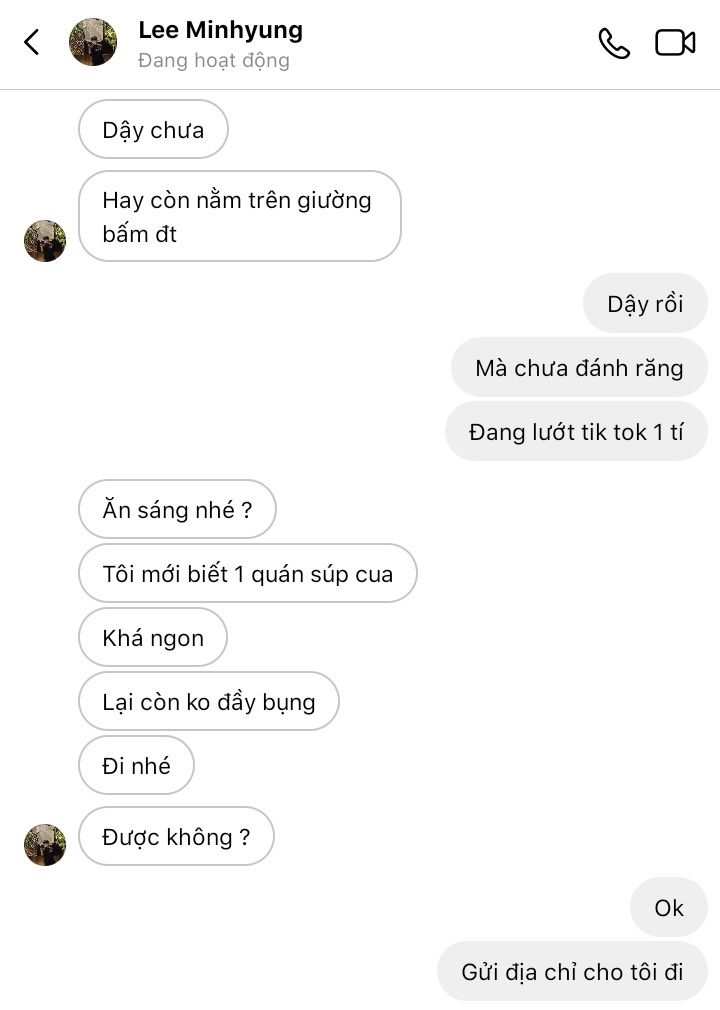Start a video call with Lee Minhyung

pos(675,43)
